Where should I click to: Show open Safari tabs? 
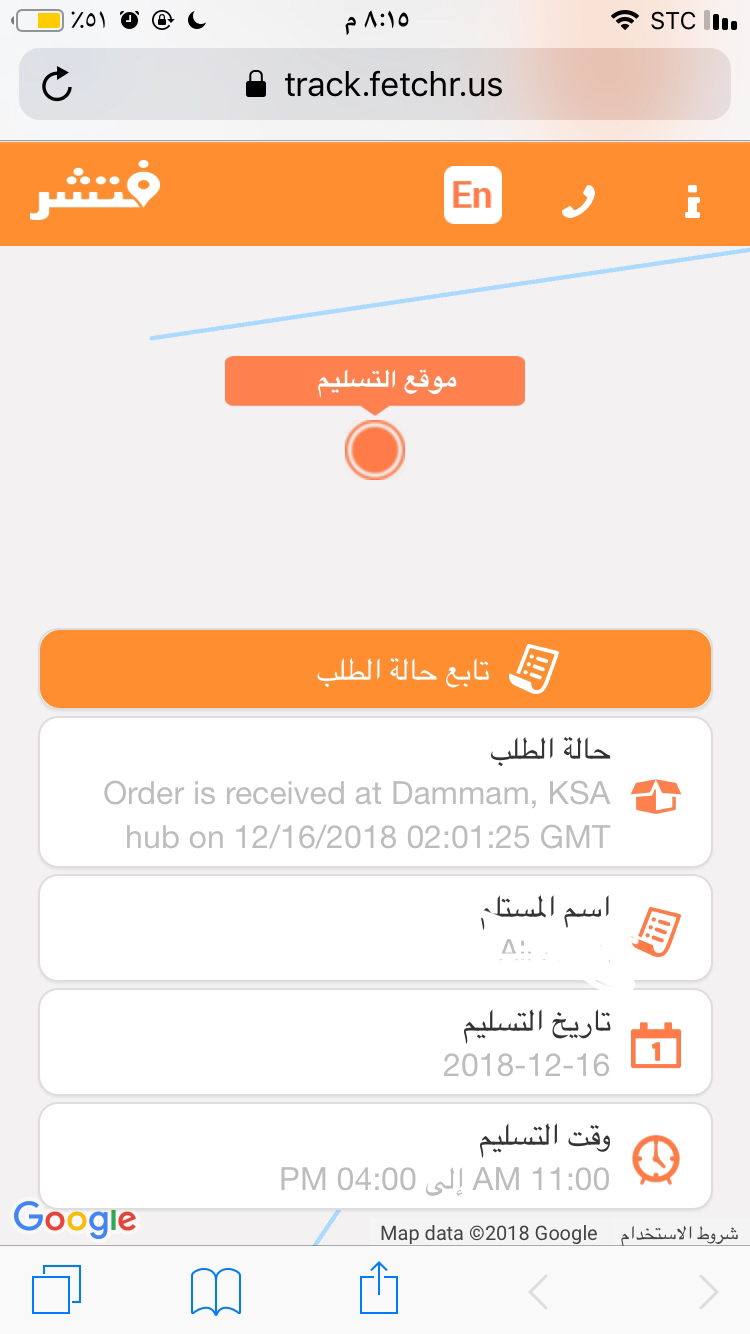tap(56, 1290)
